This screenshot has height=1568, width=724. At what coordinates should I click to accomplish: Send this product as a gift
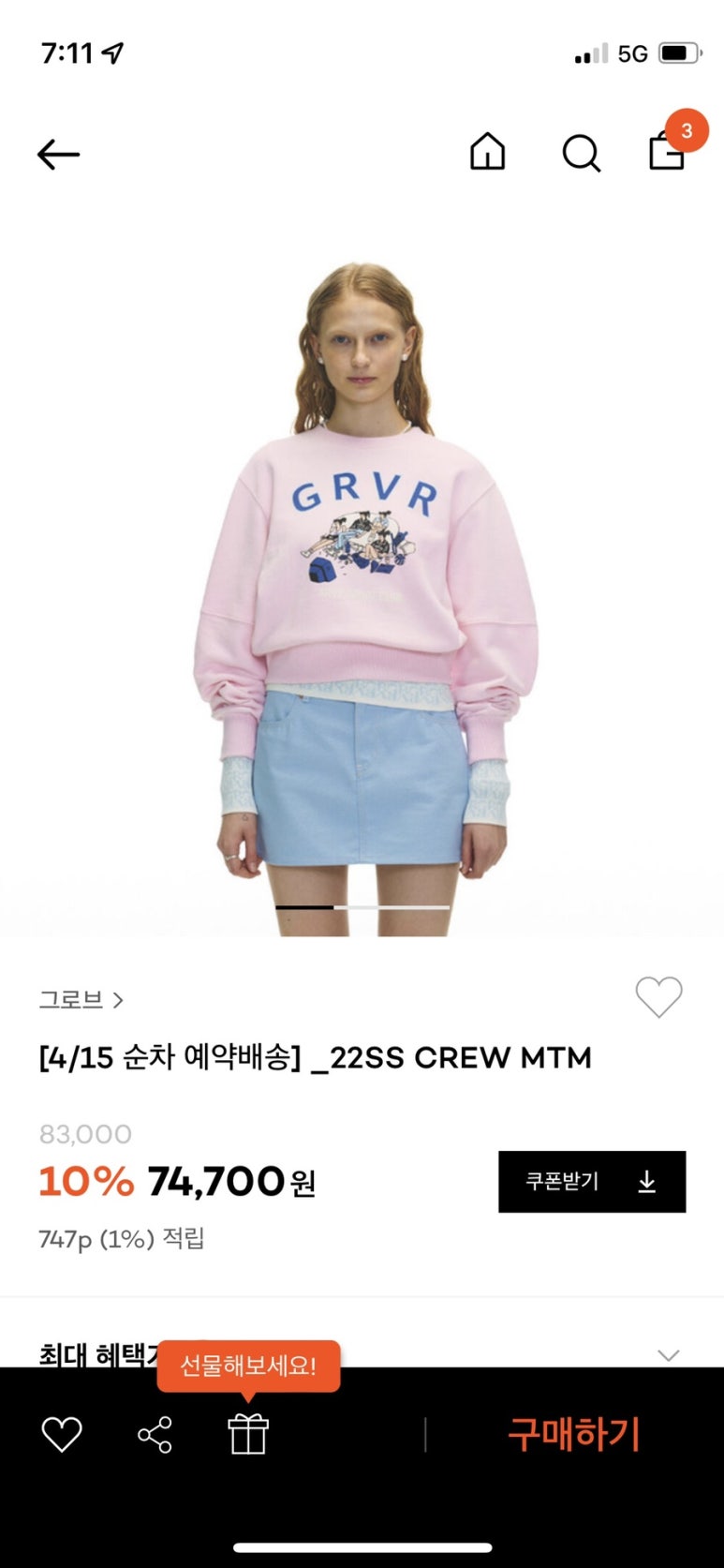tap(248, 1434)
